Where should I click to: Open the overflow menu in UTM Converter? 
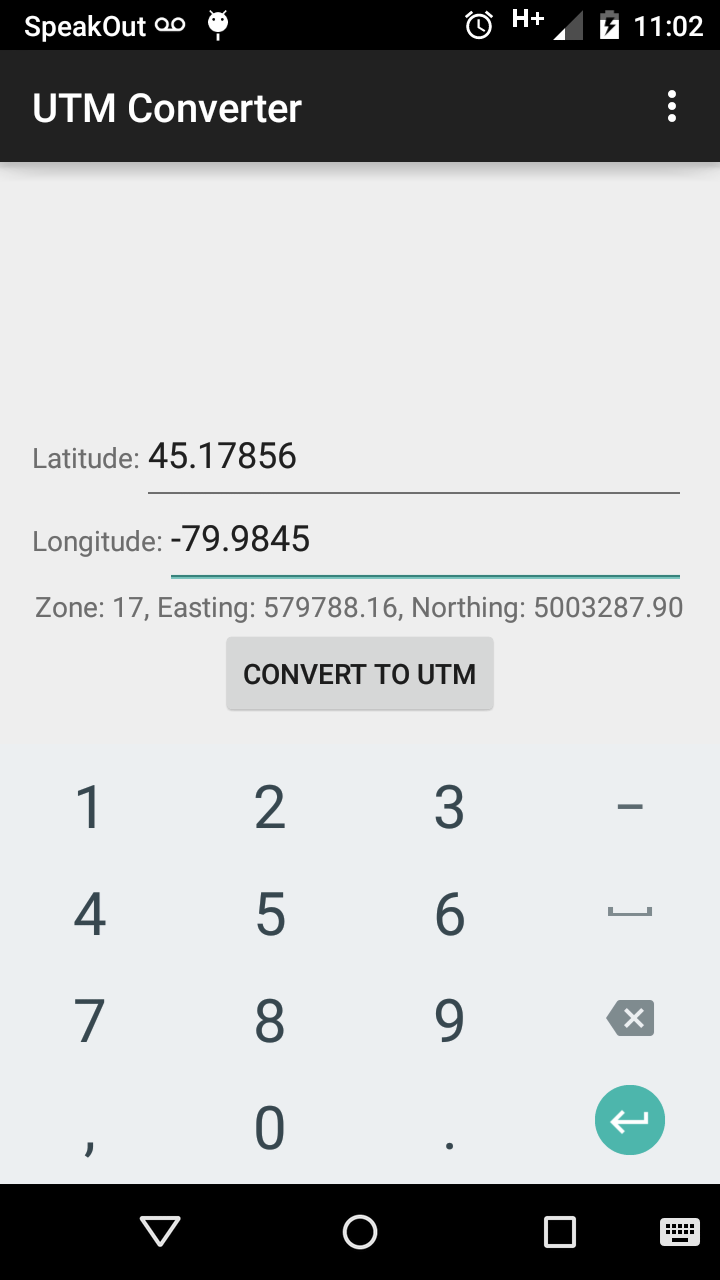671,106
